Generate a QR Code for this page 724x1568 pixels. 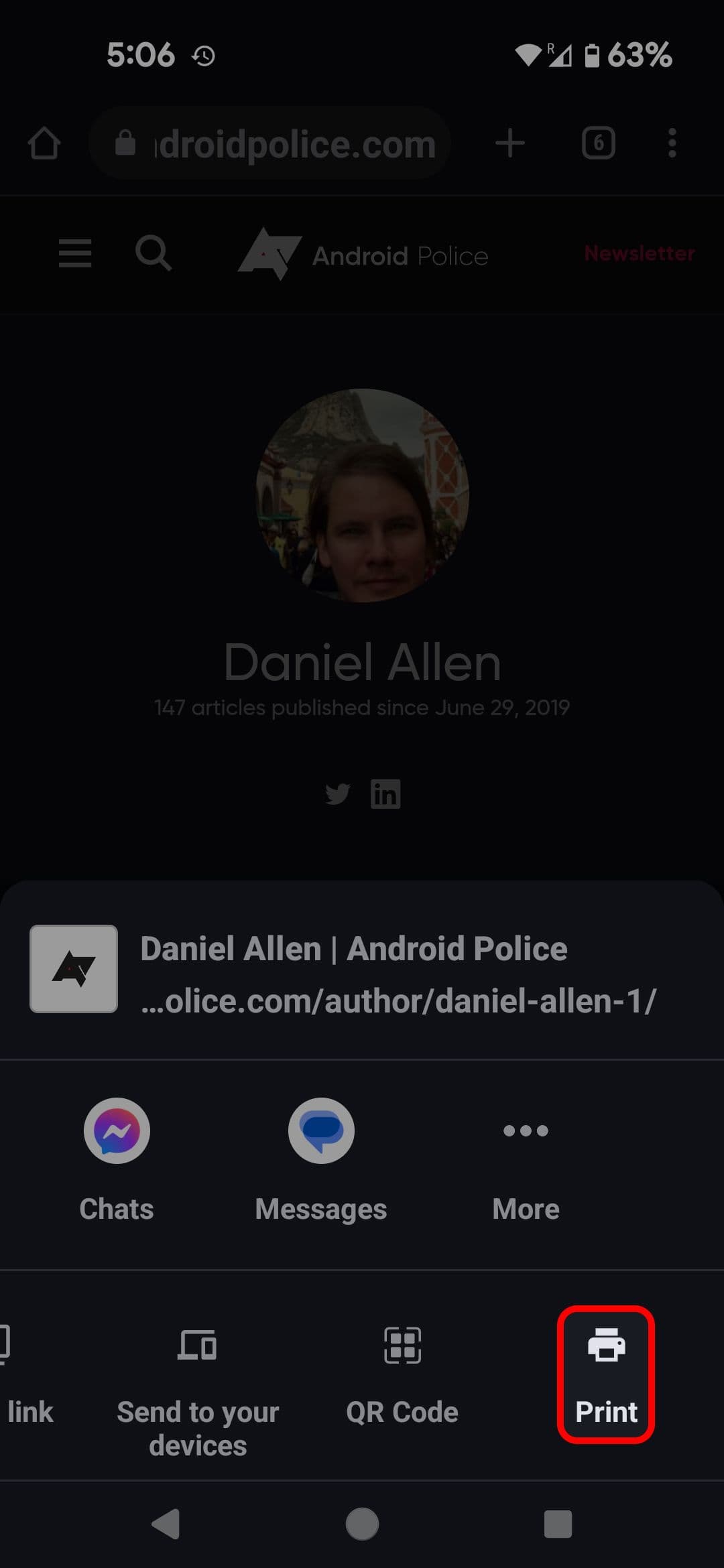pyautogui.click(x=402, y=1375)
